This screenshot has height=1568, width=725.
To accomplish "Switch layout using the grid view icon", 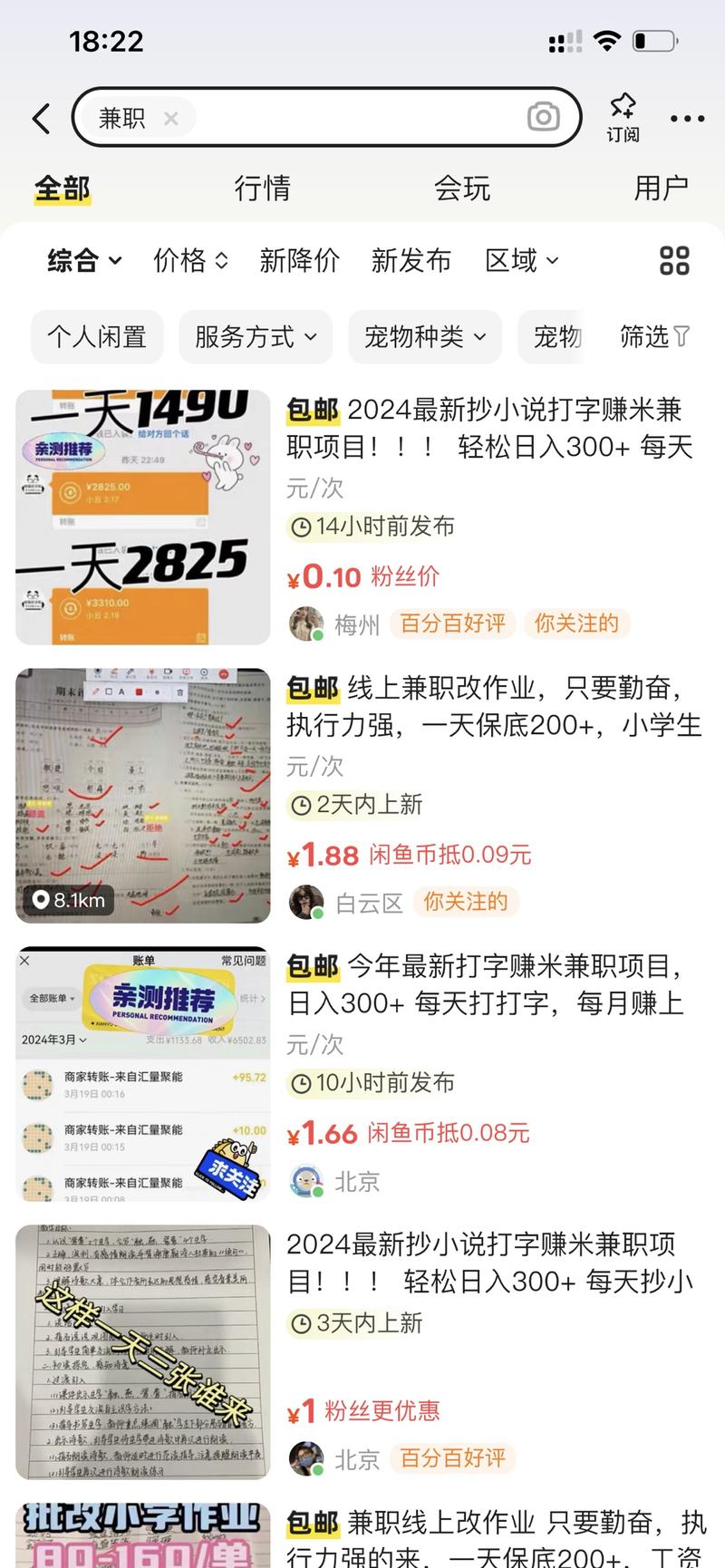I will pyautogui.click(x=674, y=260).
